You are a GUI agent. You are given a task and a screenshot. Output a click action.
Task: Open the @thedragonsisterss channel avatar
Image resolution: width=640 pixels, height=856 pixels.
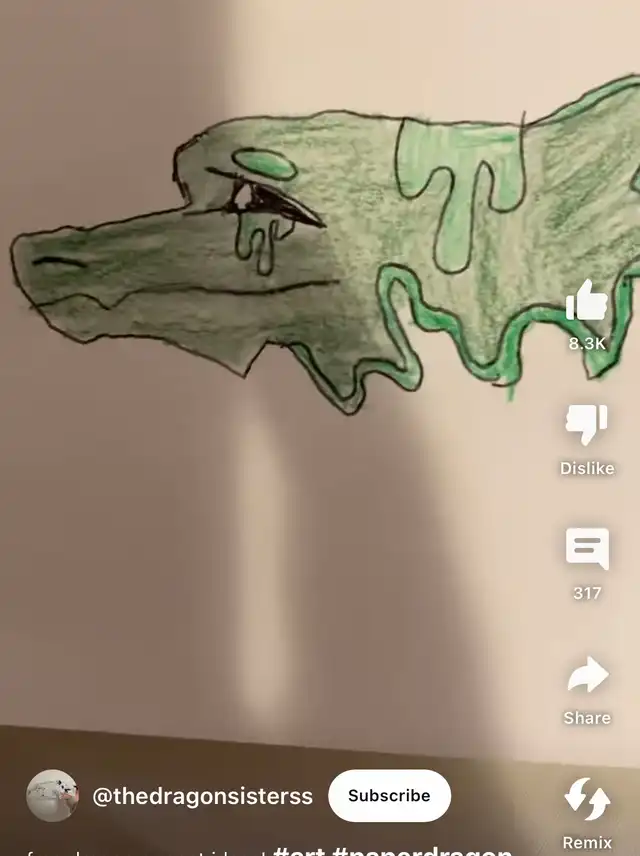(x=52, y=796)
